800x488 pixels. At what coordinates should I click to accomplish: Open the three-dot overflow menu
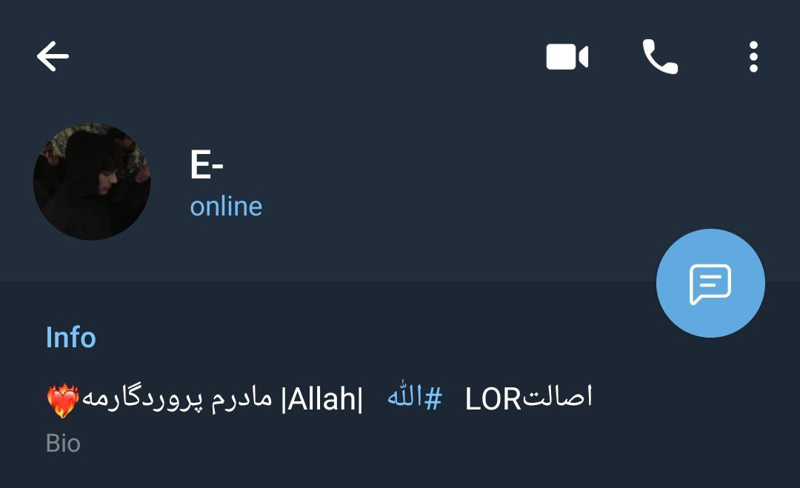(754, 57)
